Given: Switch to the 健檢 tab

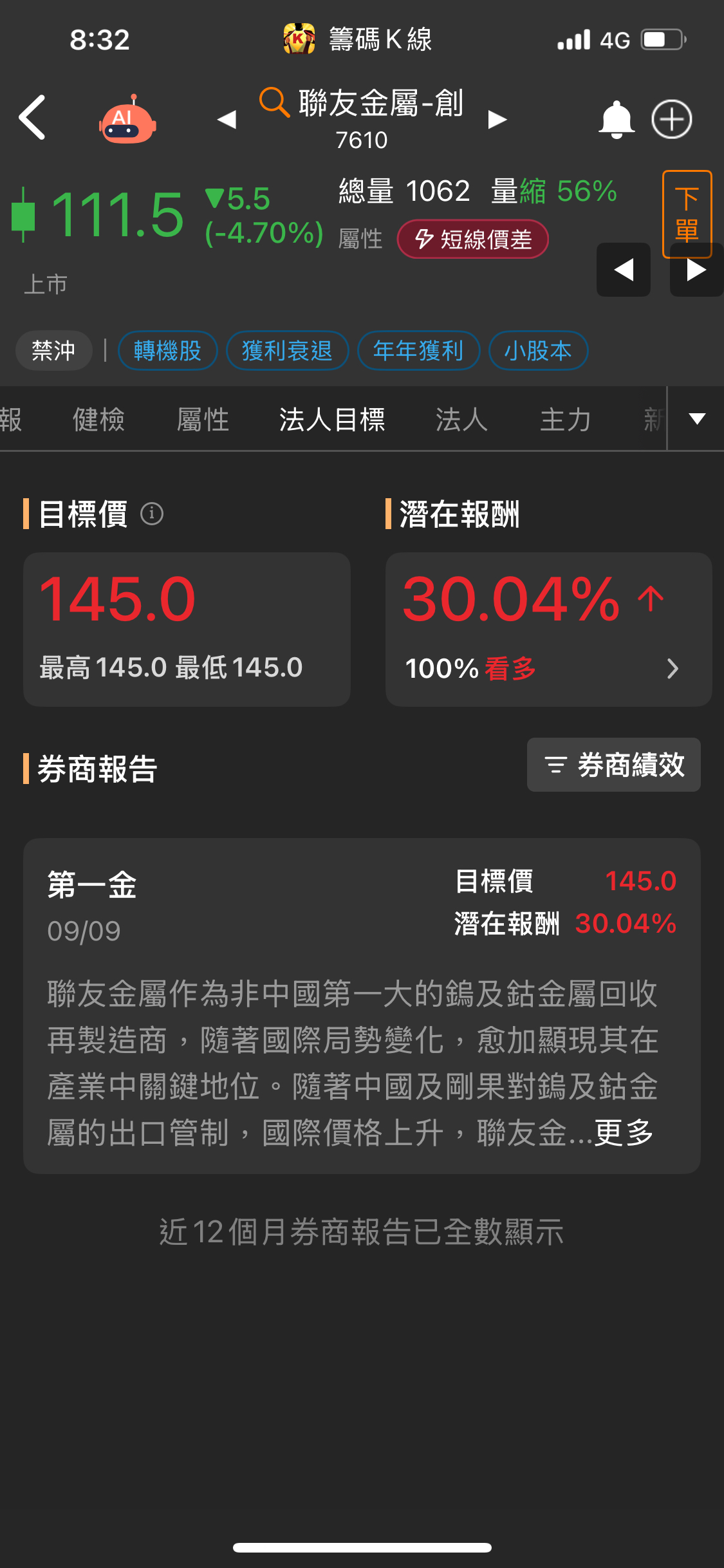Looking at the screenshot, I should coord(98,420).
